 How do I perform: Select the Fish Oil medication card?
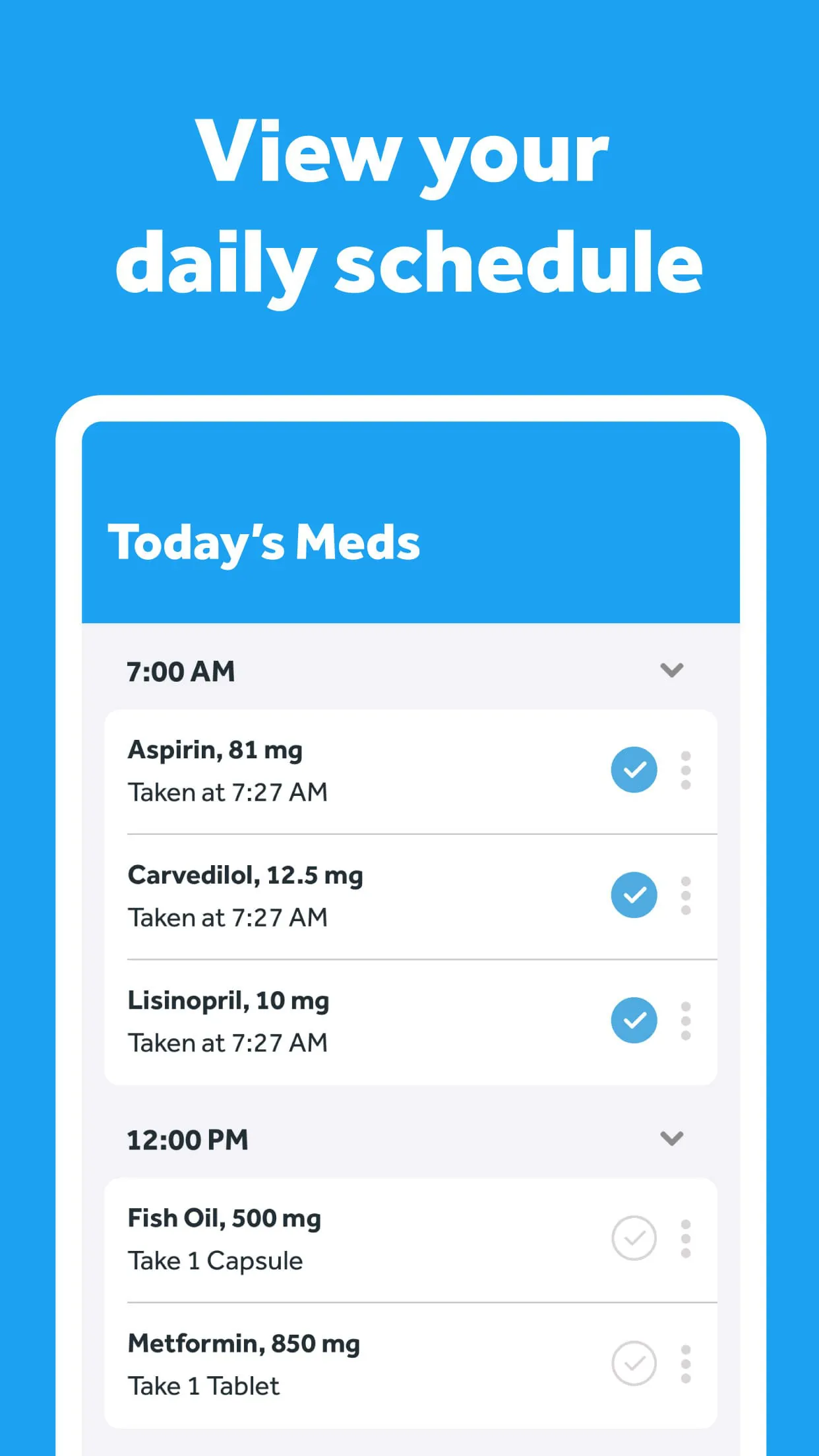pyautogui.click(x=330, y=1238)
